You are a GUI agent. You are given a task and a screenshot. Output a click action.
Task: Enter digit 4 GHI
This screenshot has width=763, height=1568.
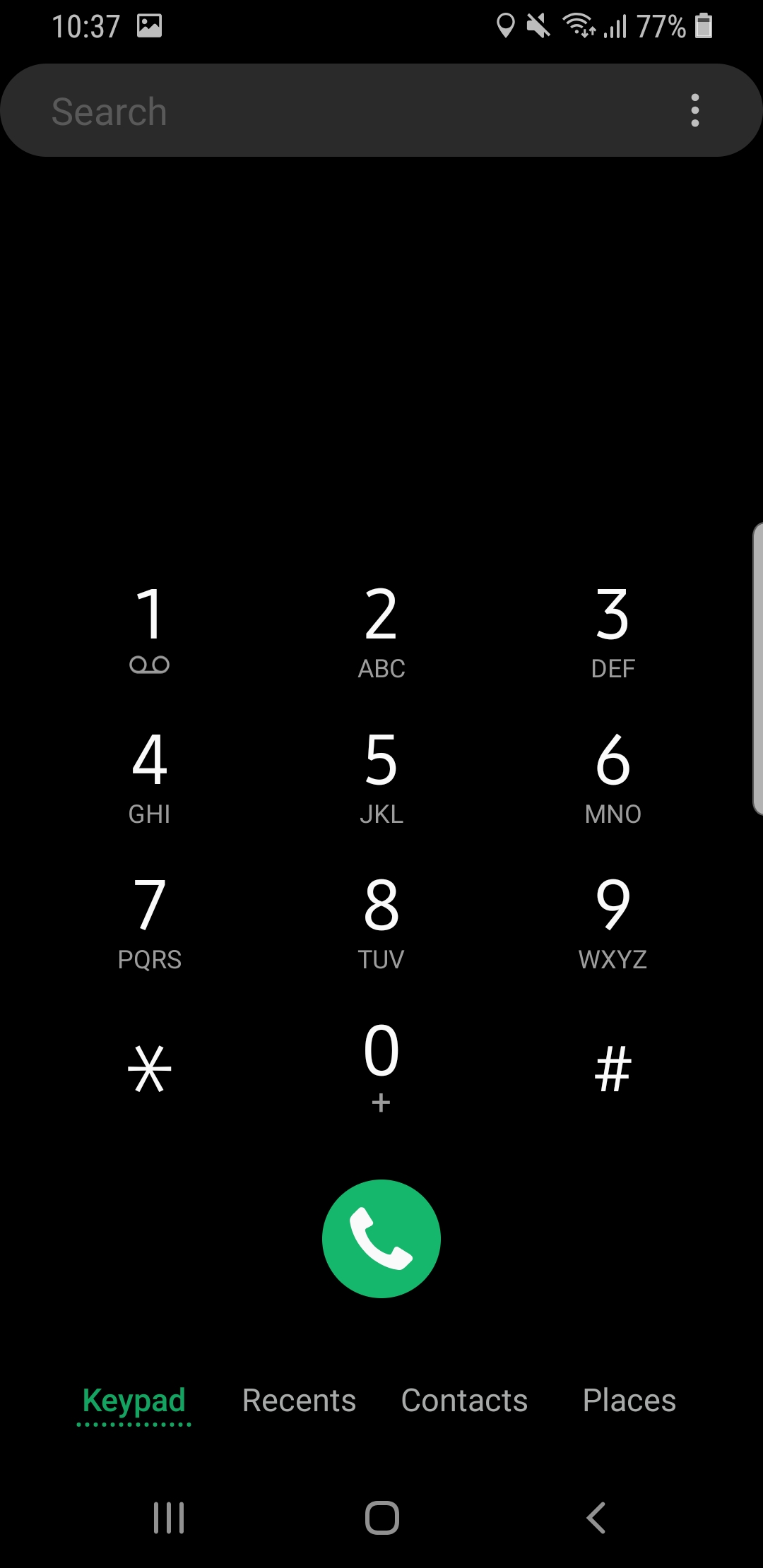click(x=150, y=775)
